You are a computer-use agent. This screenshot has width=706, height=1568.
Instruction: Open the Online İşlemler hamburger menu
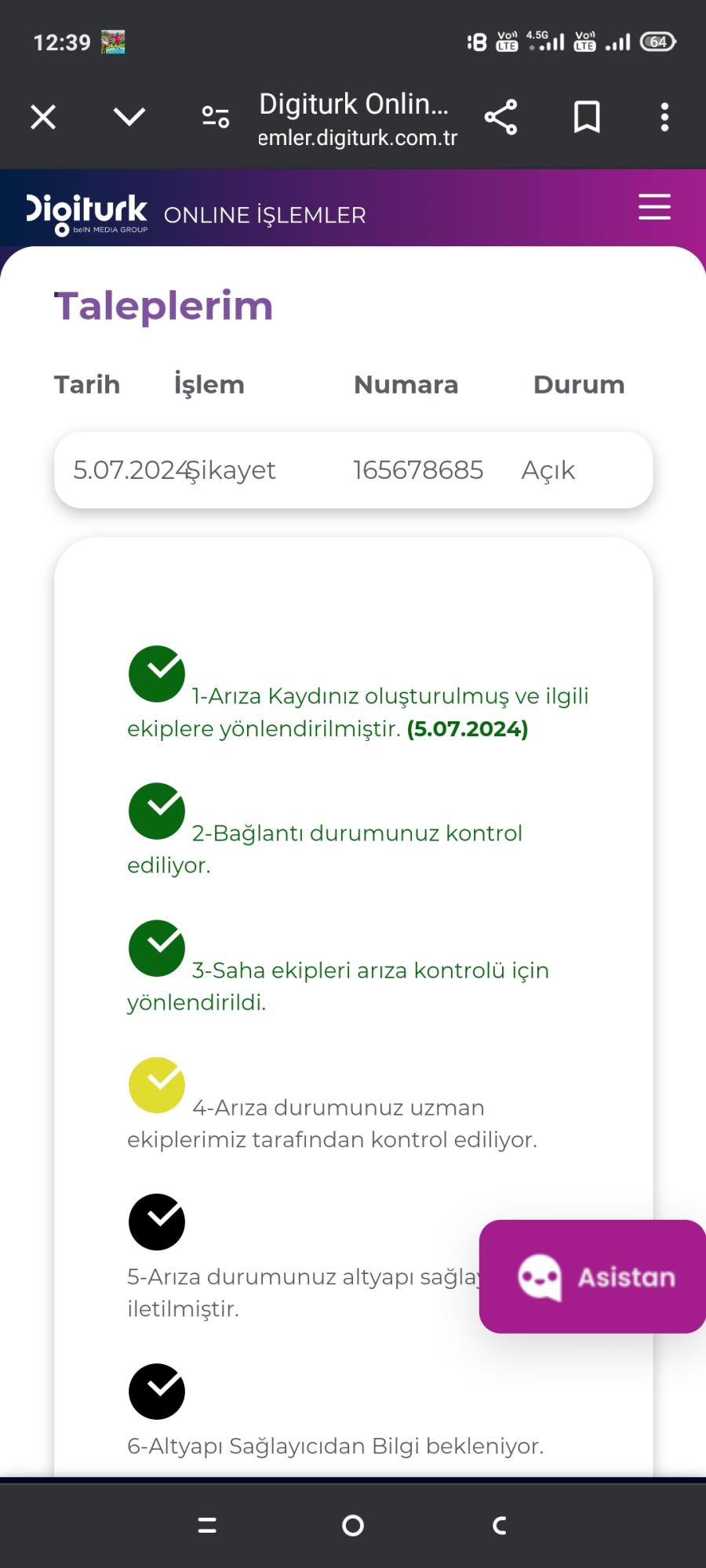coord(653,207)
